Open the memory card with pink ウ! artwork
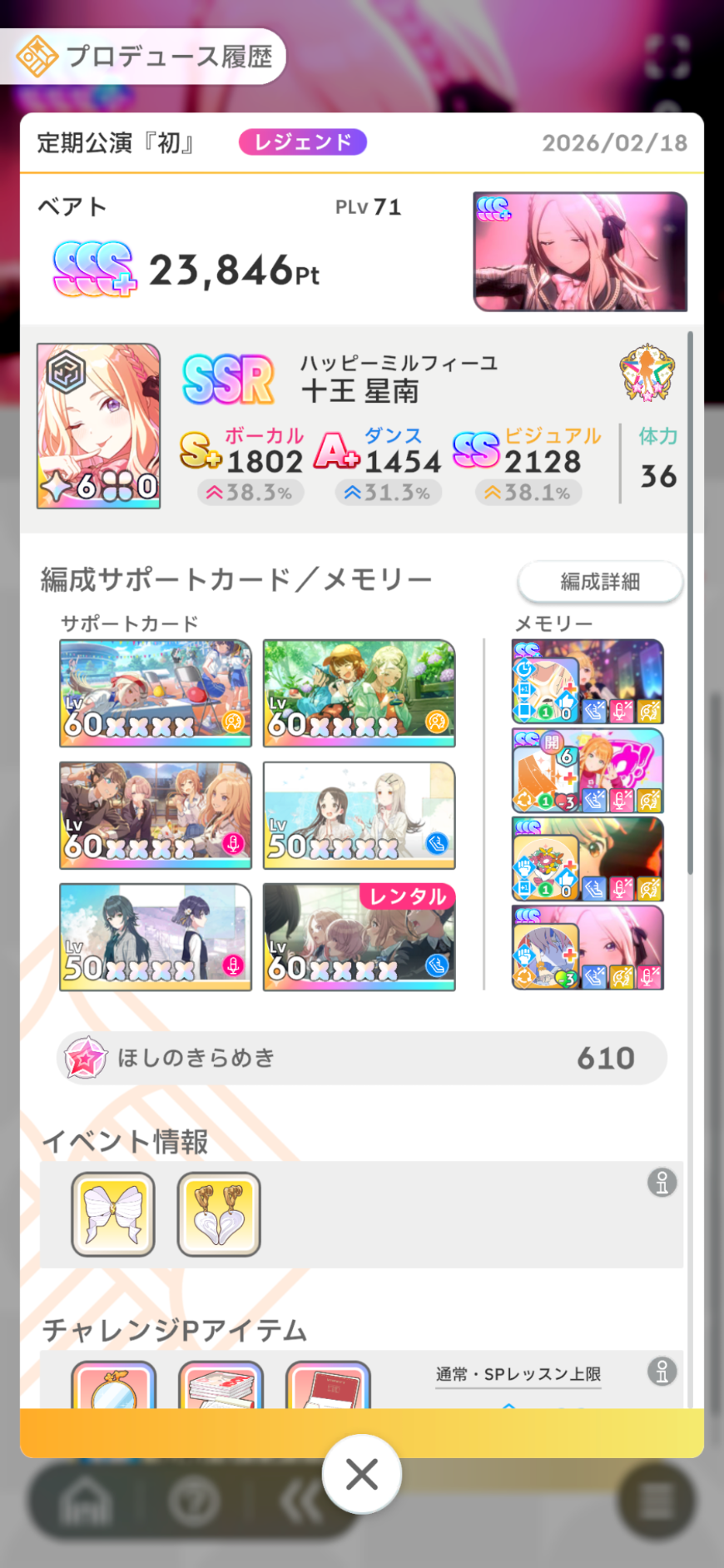This screenshot has height=1568, width=724. (588, 771)
